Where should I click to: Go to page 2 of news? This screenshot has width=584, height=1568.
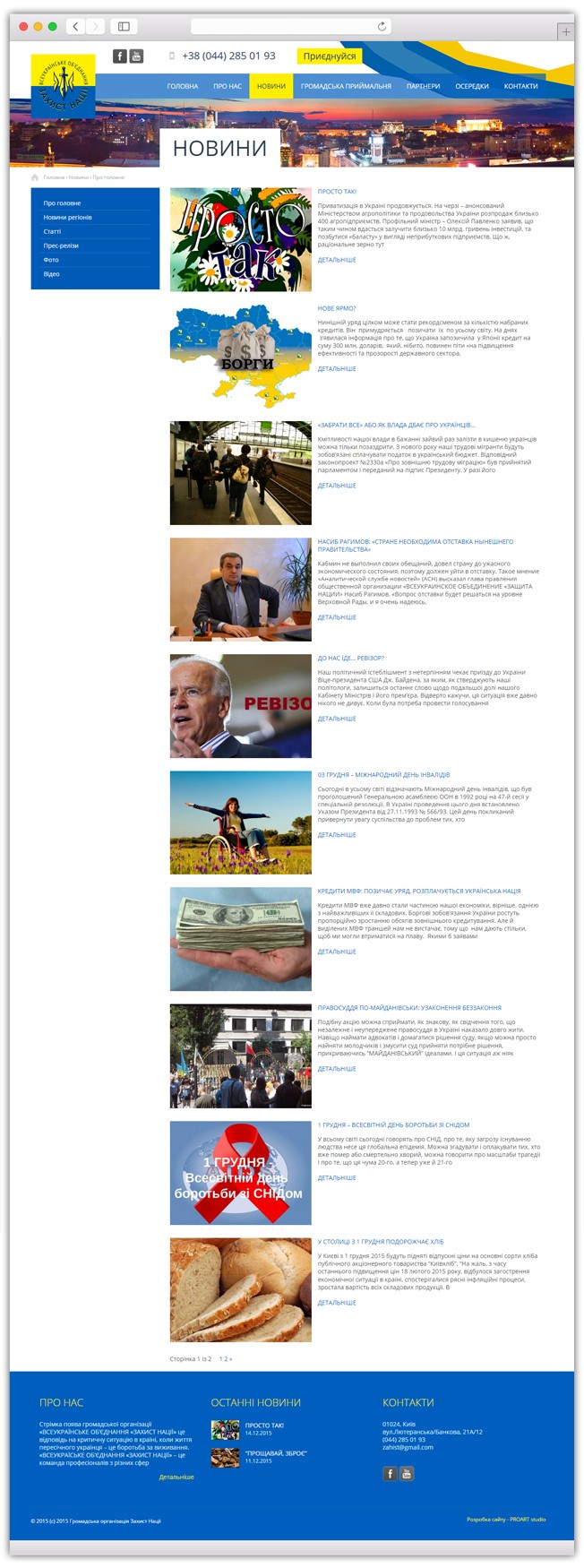click(x=226, y=1359)
